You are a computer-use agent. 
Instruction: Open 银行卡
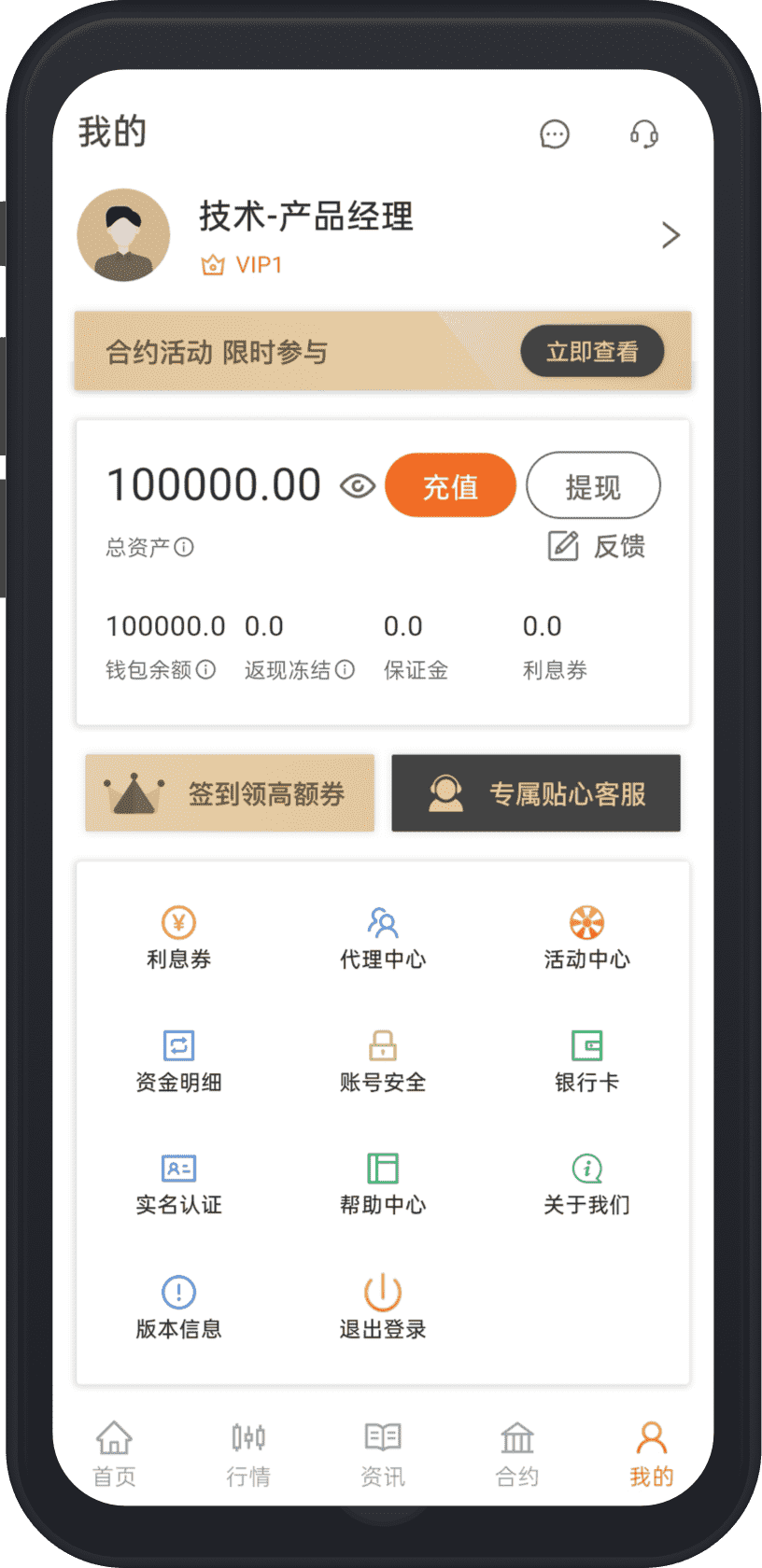(x=586, y=1061)
